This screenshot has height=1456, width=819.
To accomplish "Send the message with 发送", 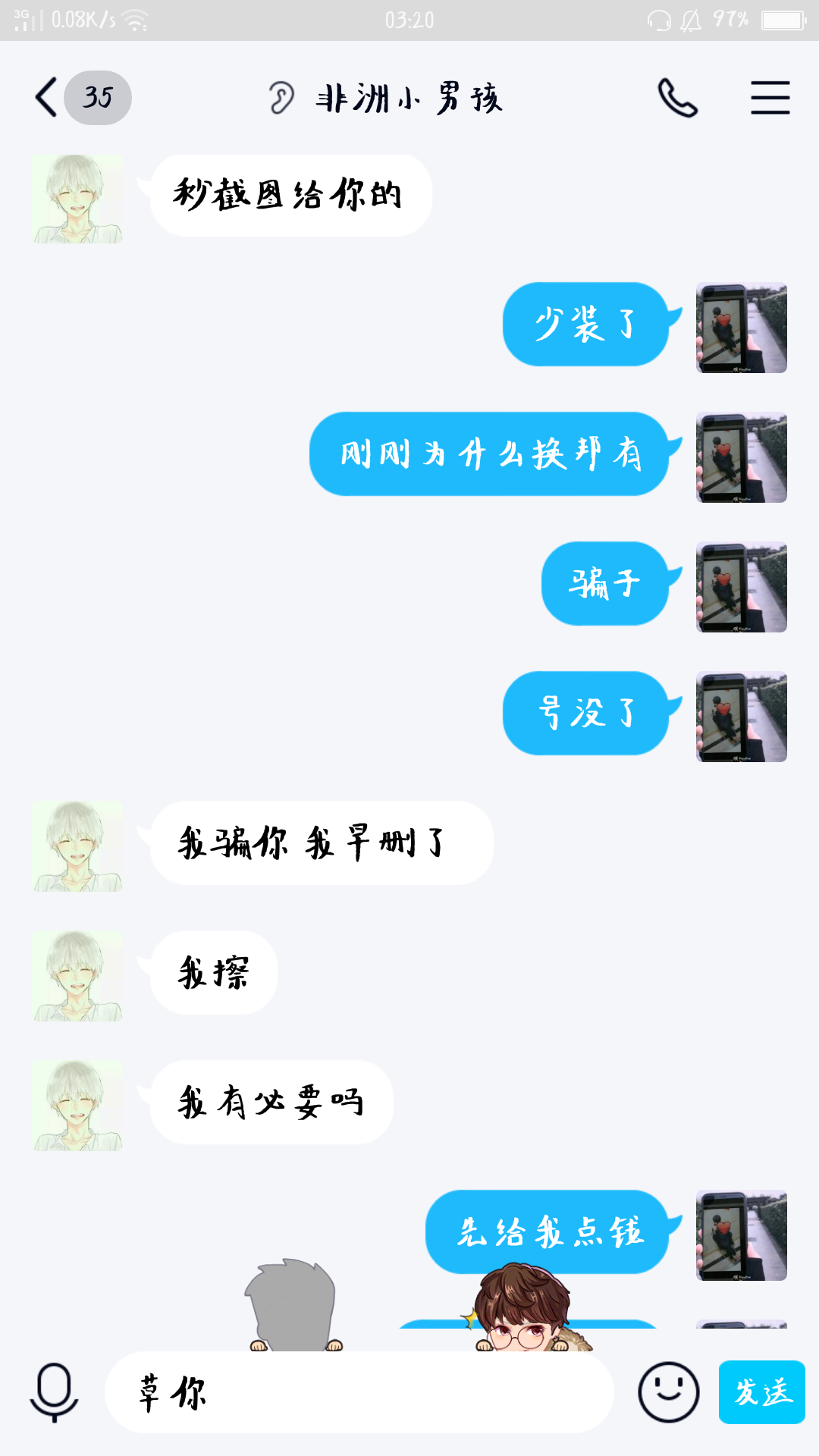I will (x=762, y=1392).
